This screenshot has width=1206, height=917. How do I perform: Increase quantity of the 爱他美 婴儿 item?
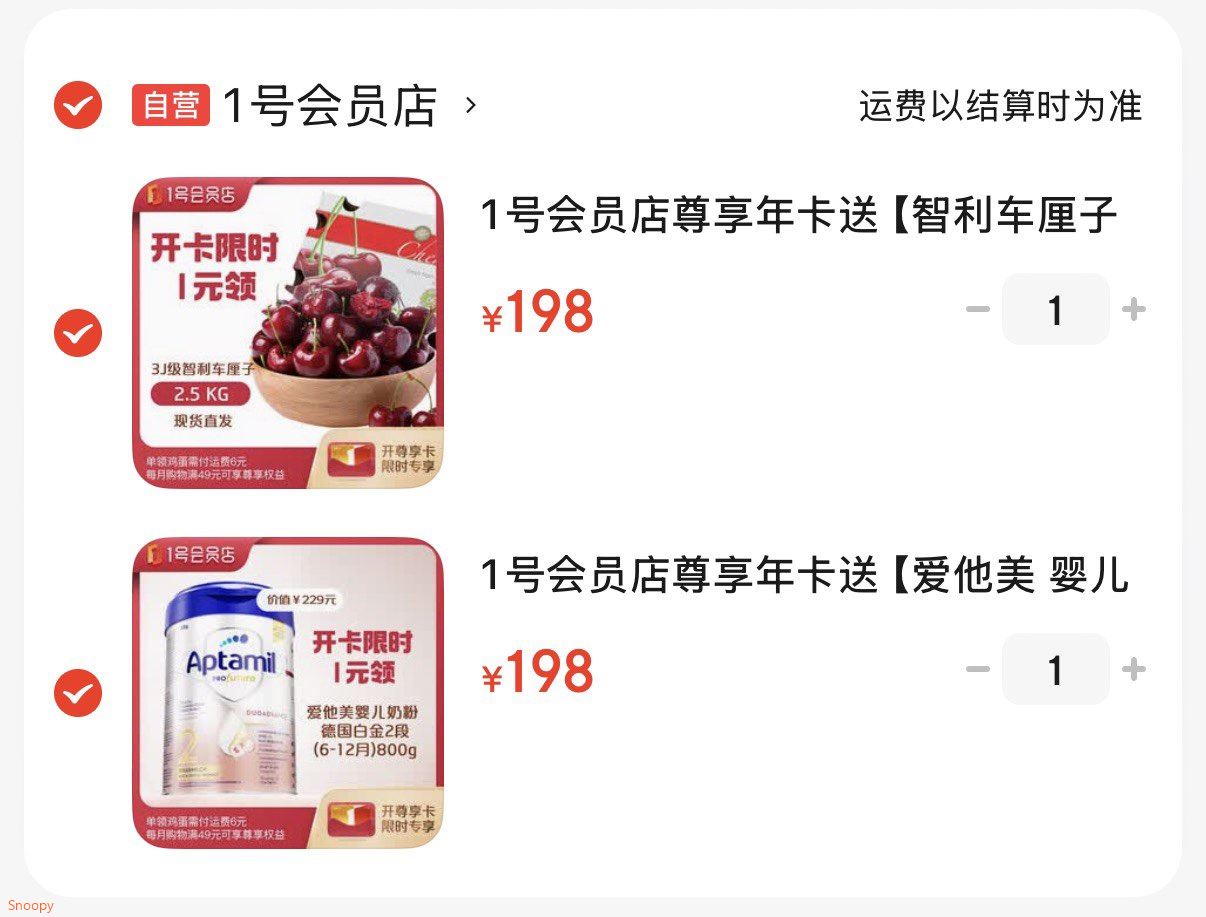[1133, 670]
